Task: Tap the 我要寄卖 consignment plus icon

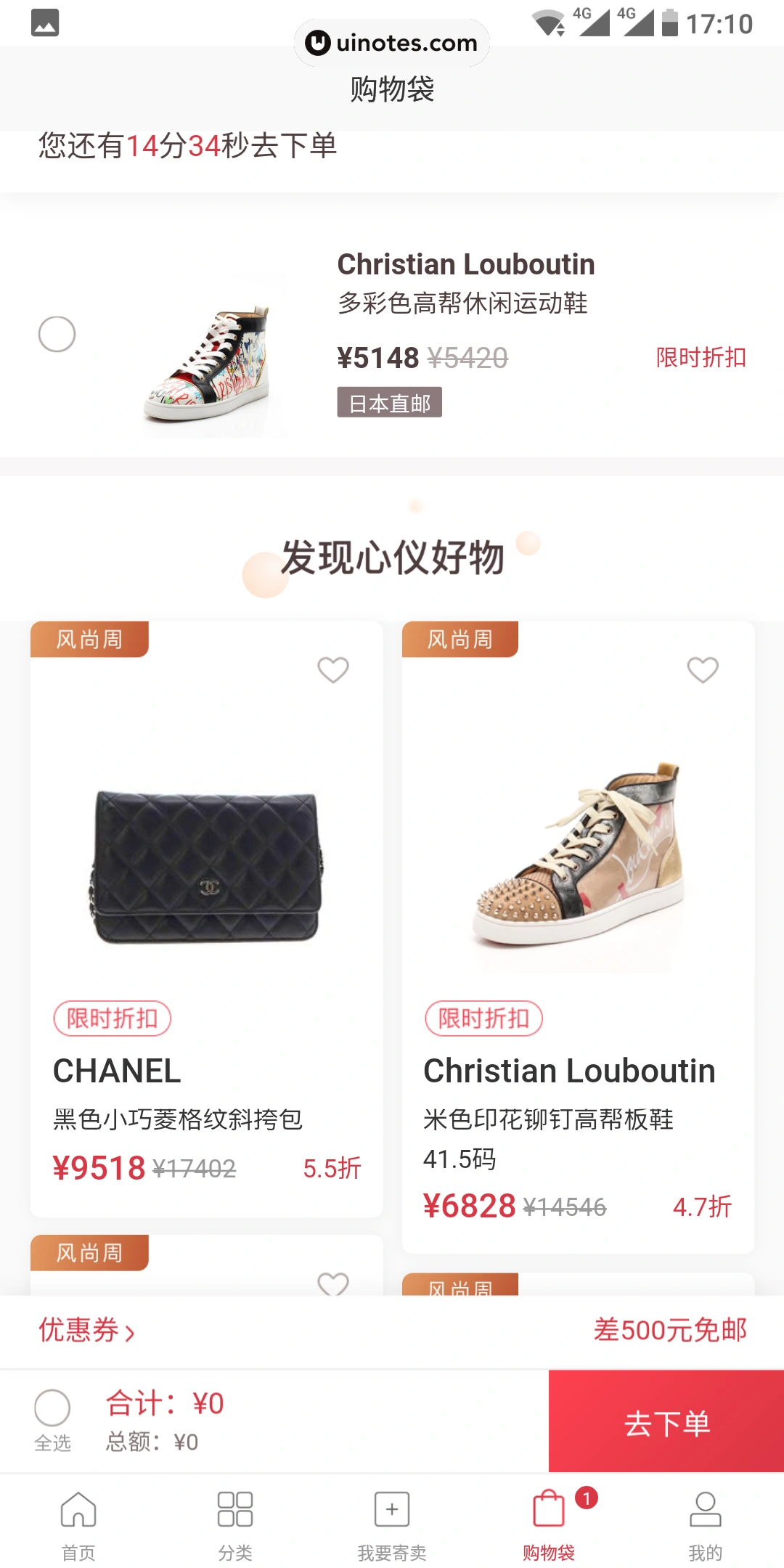Action: pos(392,1508)
